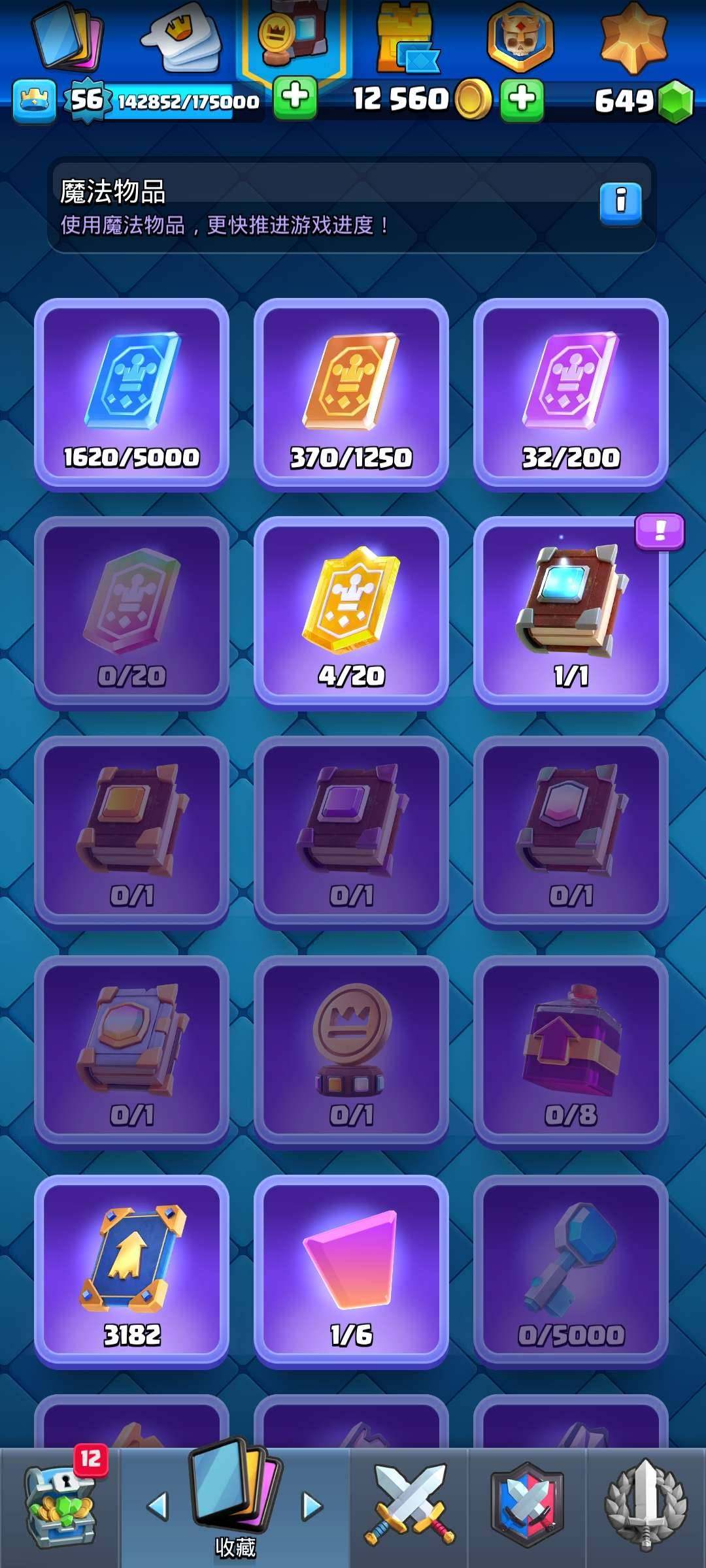The image size is (706, 1568).
Task: Go to next collection page arrow
Action: pos(312,1506)
